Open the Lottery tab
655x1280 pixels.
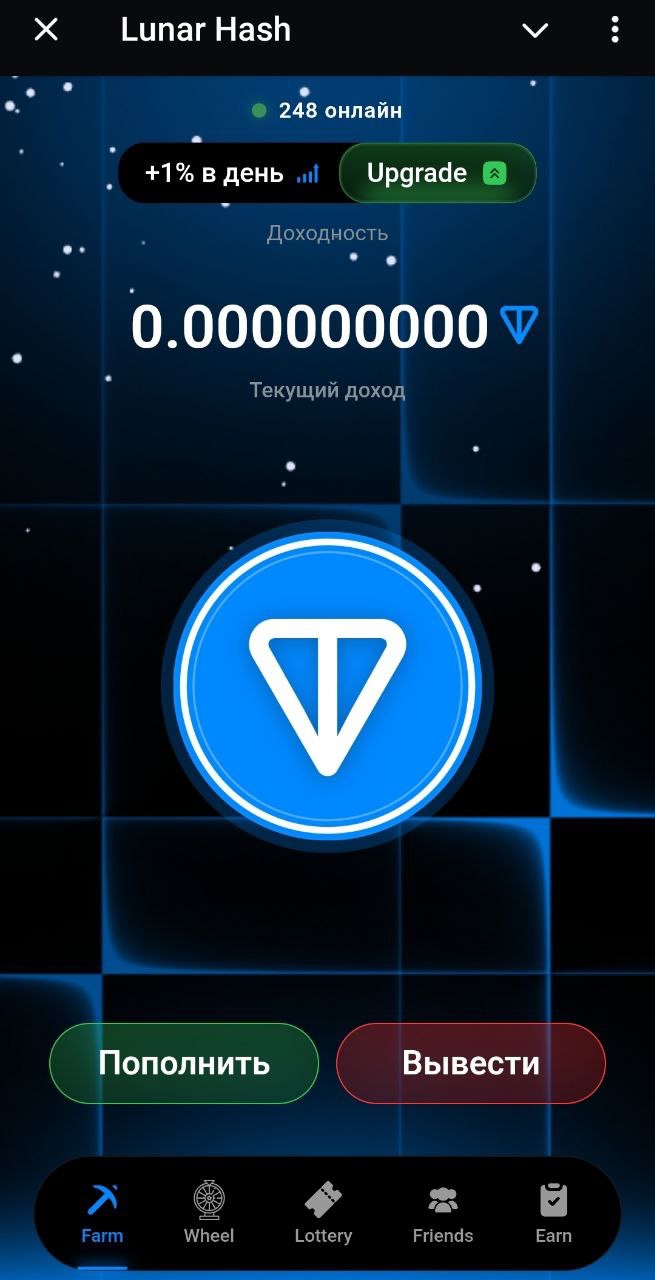tap(323, 1214)
